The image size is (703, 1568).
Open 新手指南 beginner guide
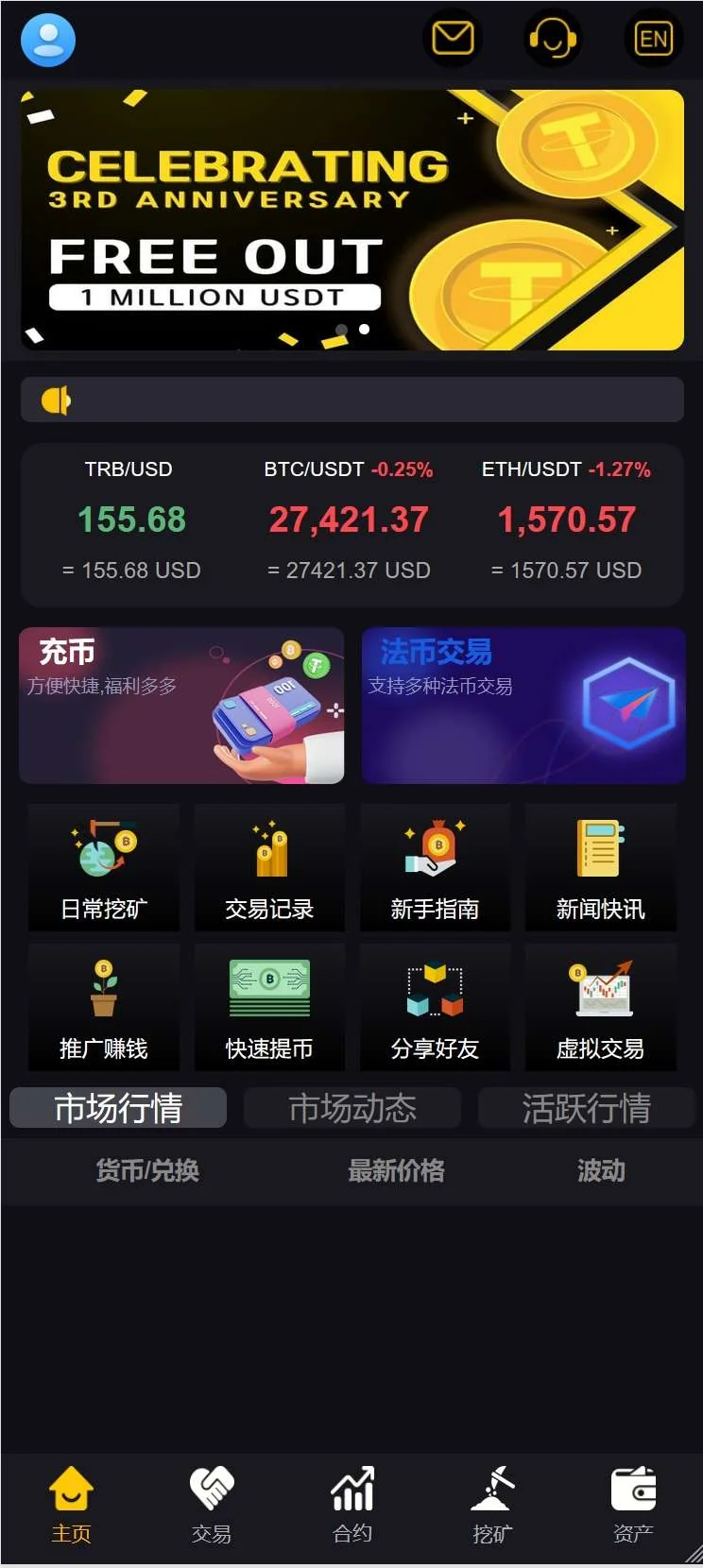pyautogui.click(x=435, y=868)
